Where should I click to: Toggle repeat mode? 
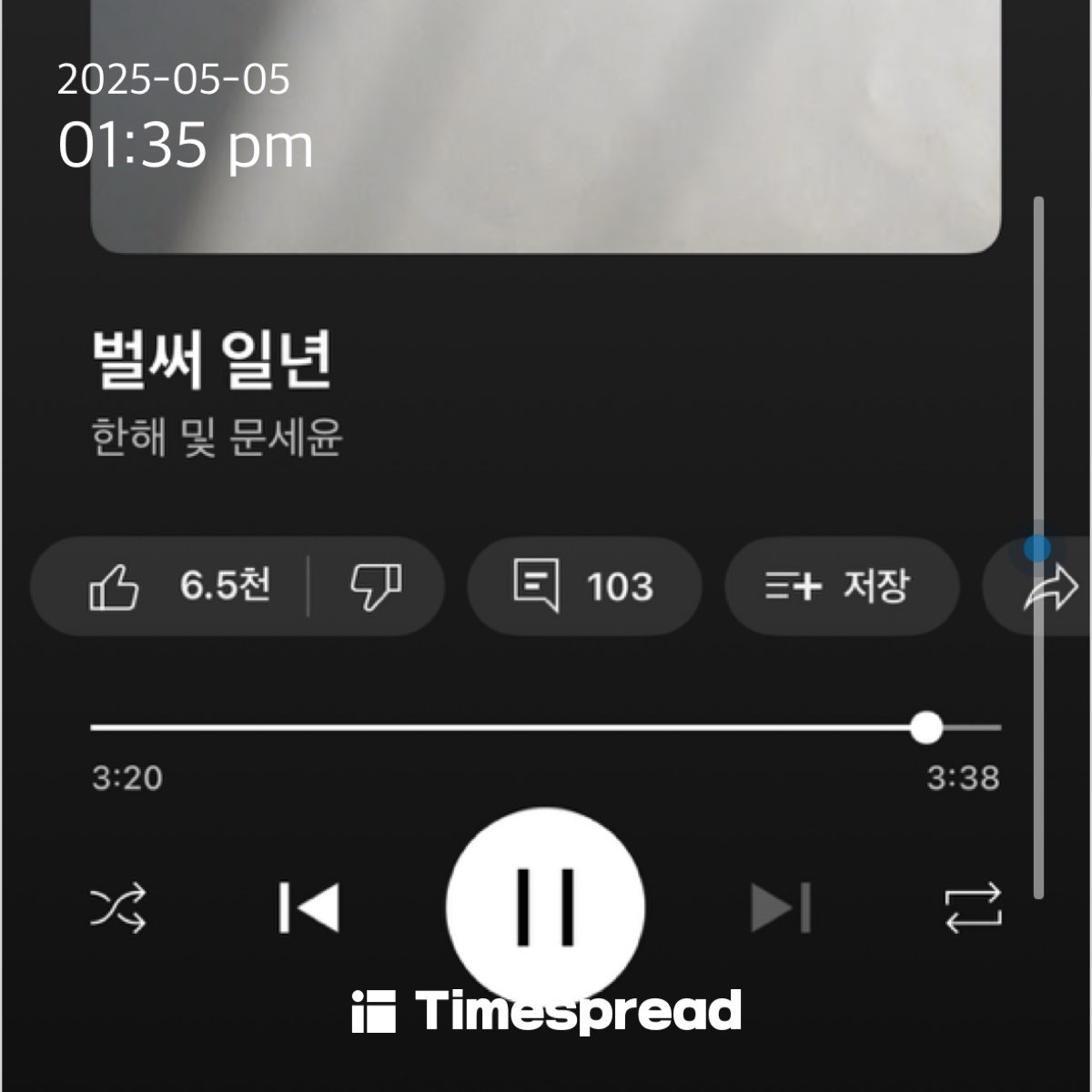click(x=973, y=908)
